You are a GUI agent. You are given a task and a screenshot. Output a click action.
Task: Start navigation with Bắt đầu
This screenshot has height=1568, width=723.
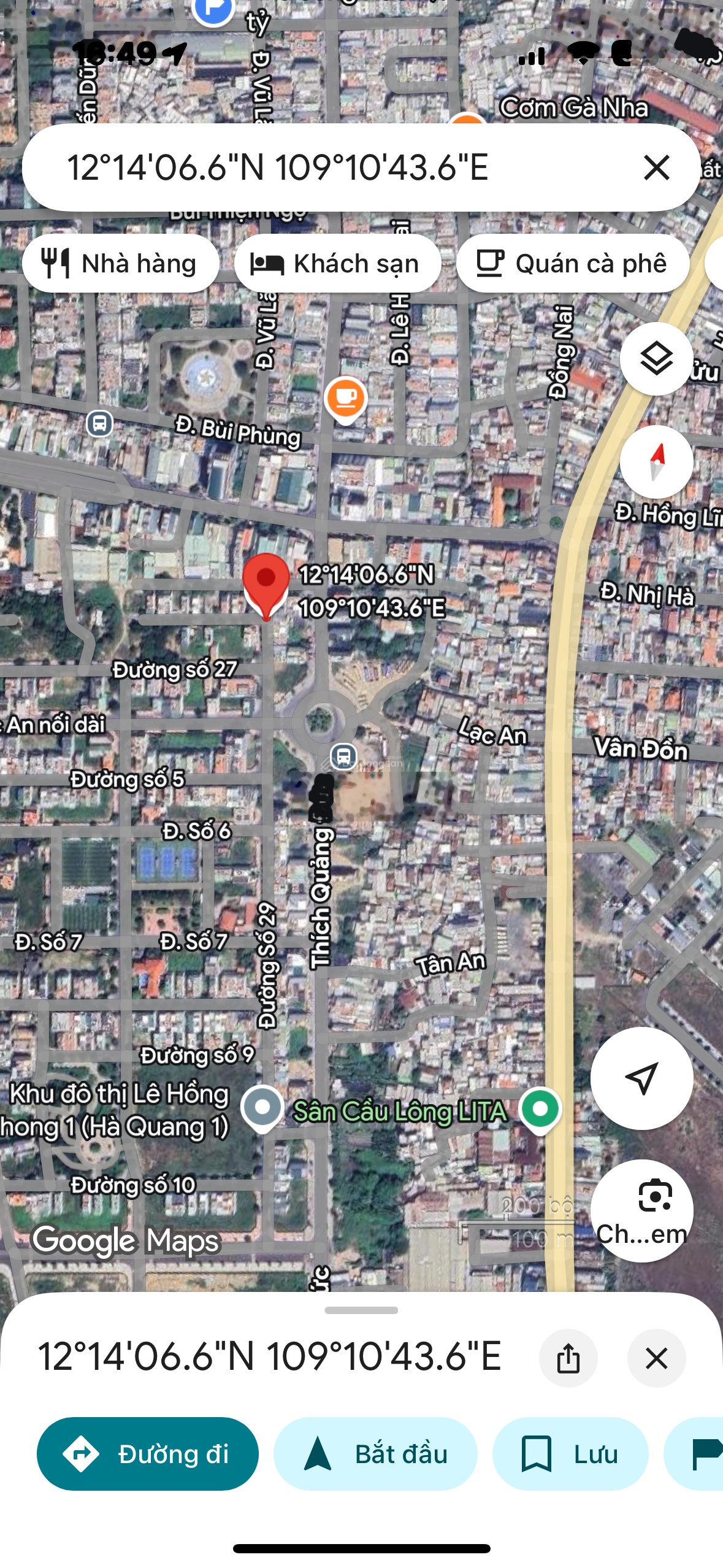click(375, 1453)
